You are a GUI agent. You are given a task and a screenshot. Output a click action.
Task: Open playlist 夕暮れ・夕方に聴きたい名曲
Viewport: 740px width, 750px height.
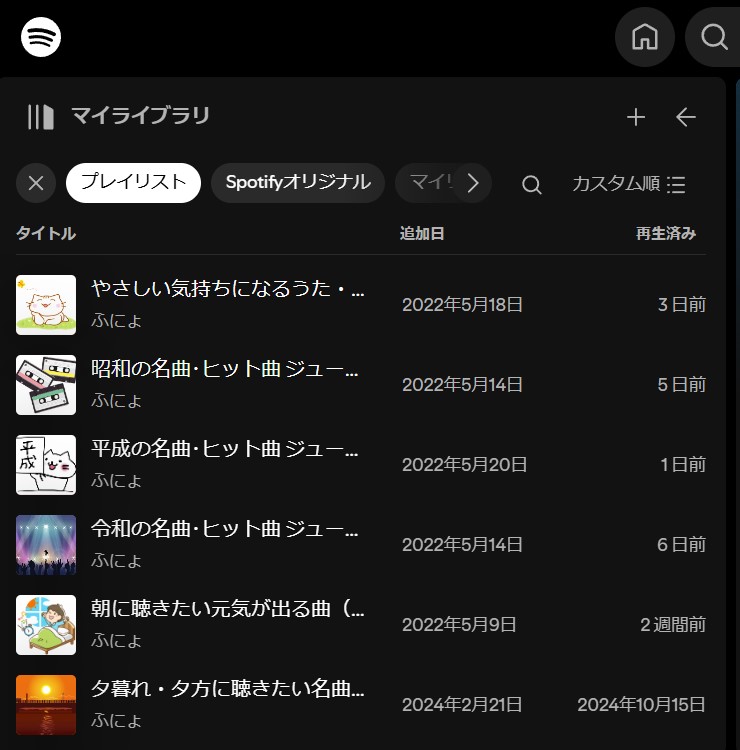pos(228,691)
